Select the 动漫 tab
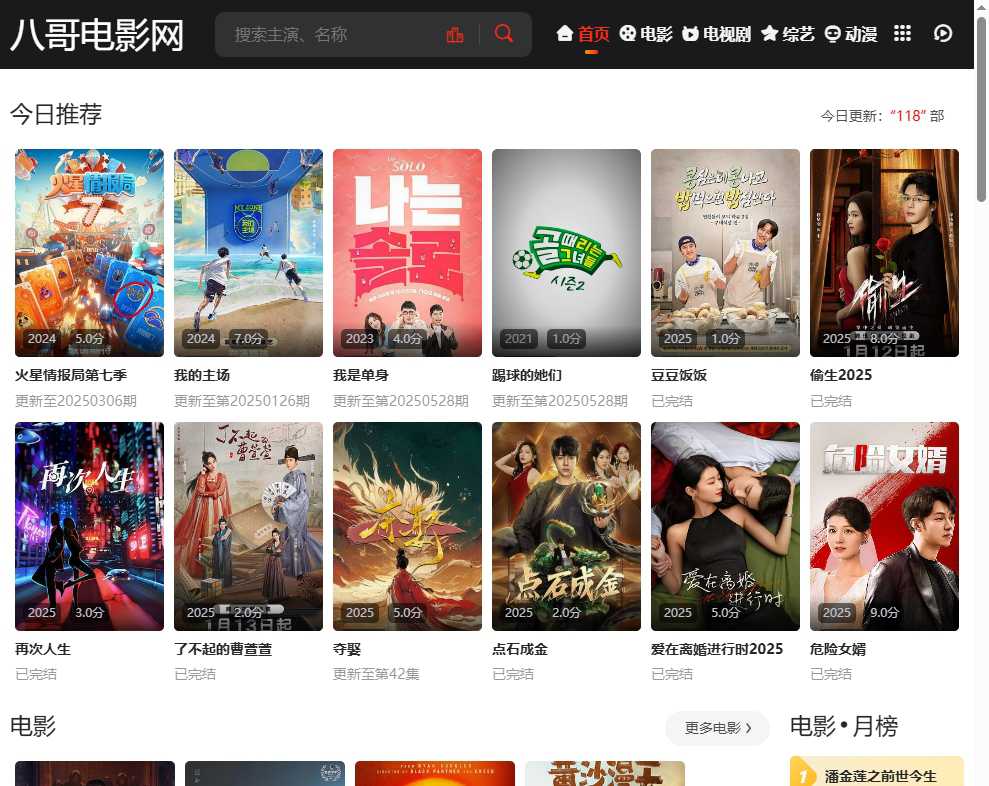 coord(851,34)
